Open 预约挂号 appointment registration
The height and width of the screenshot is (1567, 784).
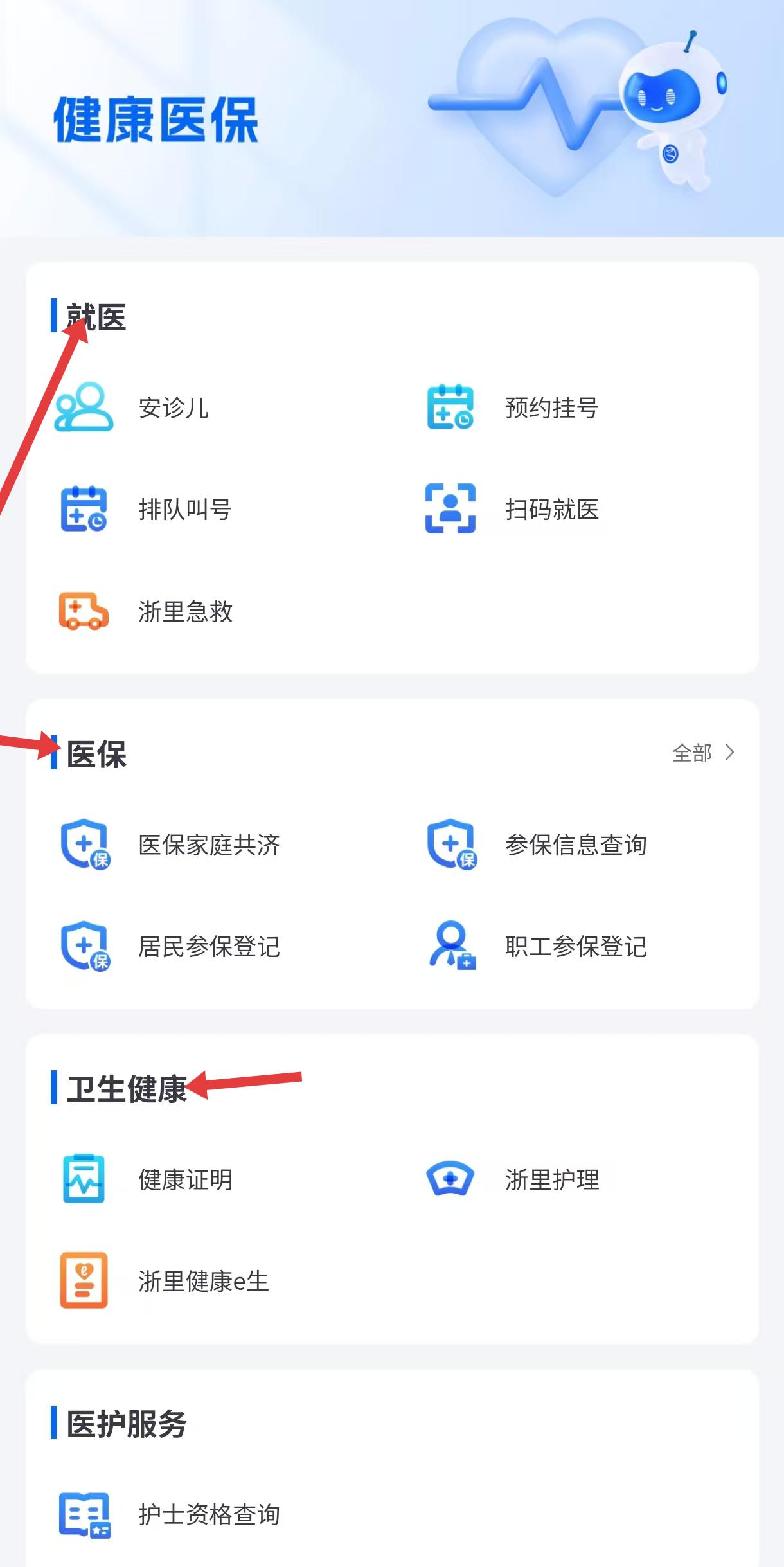550,407
